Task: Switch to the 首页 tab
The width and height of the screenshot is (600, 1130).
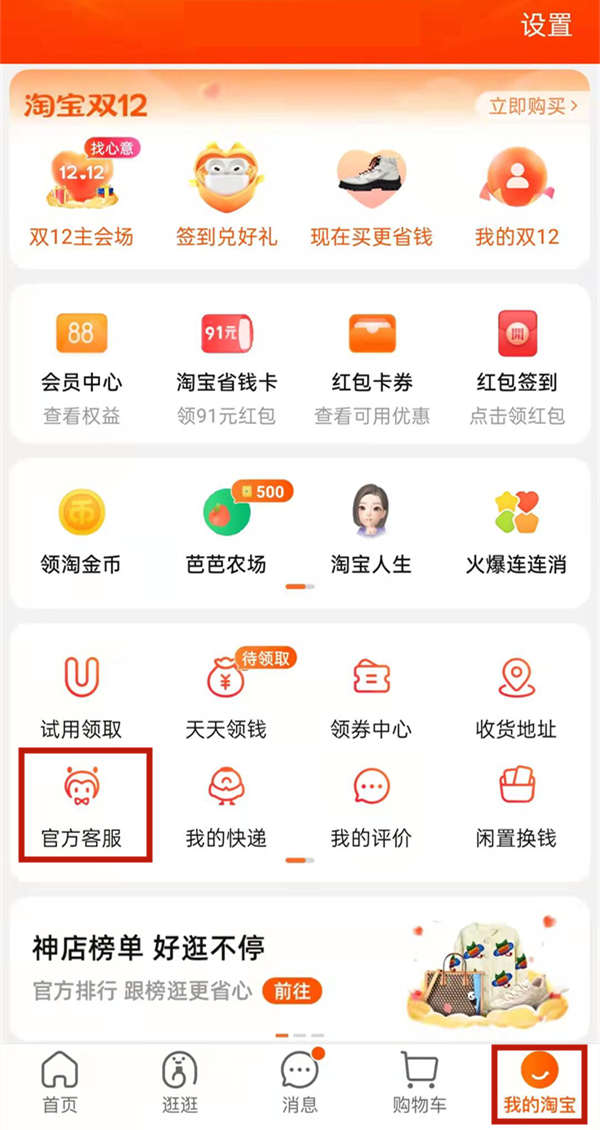Action: 59,1083
